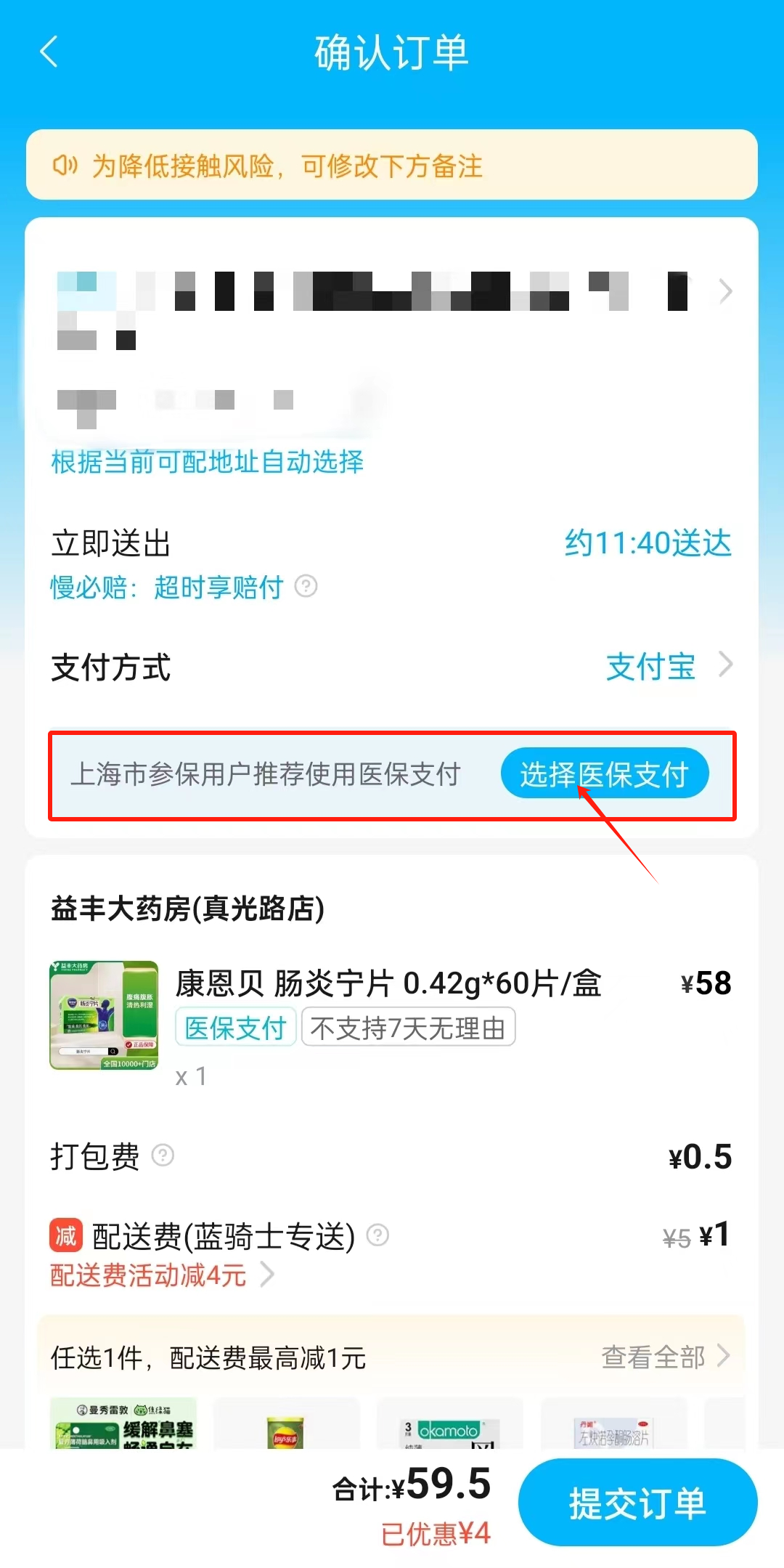Image resolution: width=784 pixels, height=1568 pixels.
Task: Change 支付方式 from 支付宝
Action: click(668, 666)
